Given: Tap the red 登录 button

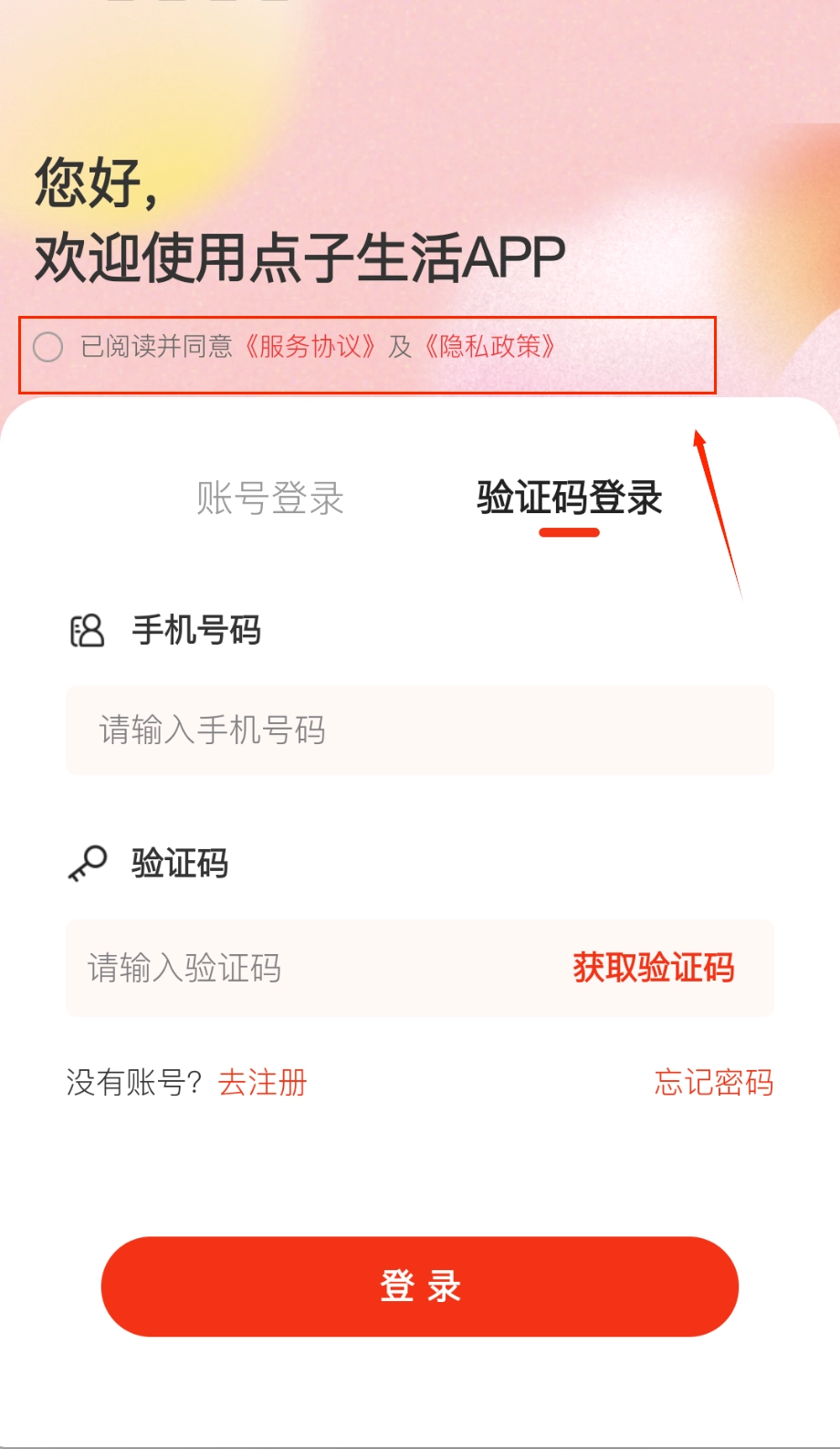Looking at the screenshot, I should tap(420, 1286).
